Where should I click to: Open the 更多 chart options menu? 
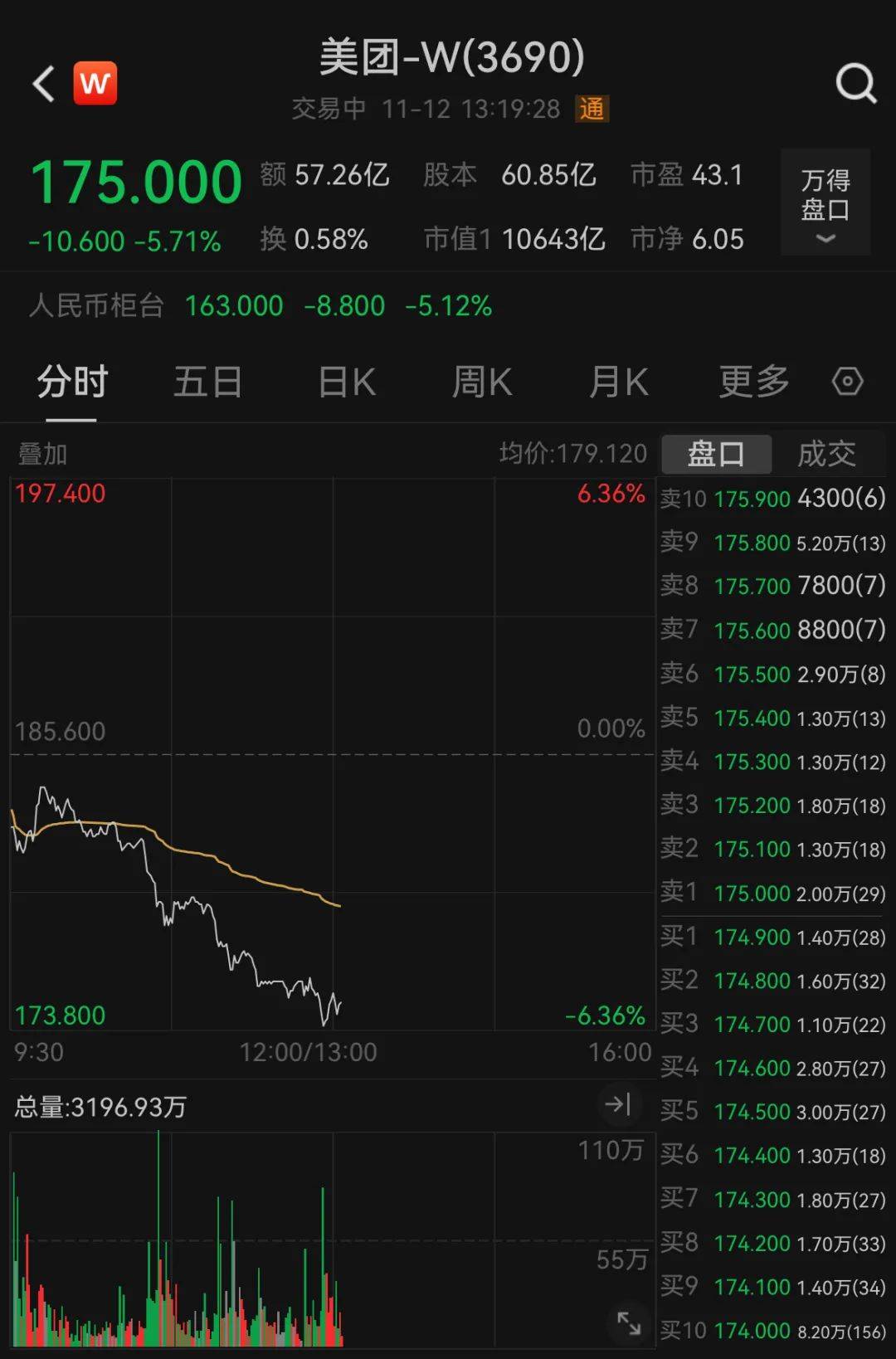[752, 382]
